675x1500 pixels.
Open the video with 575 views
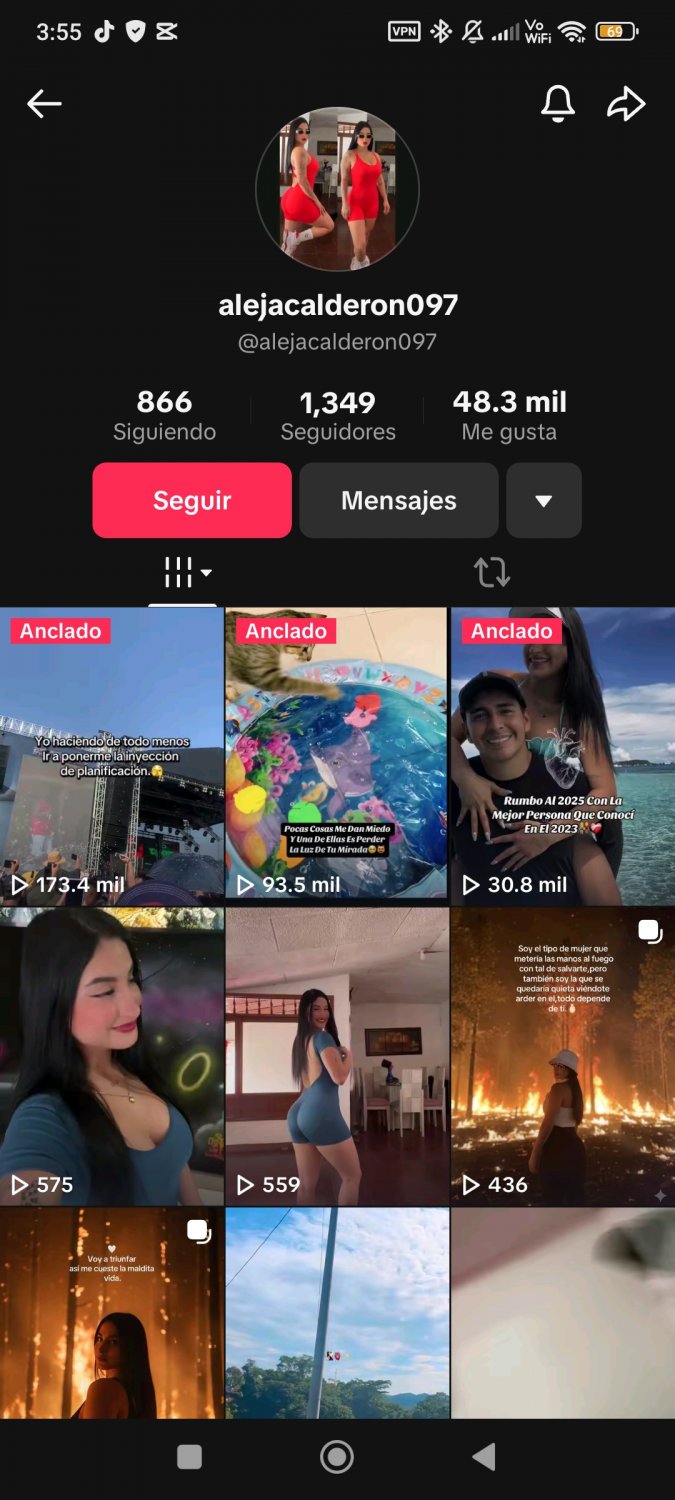(x=111, y=1055)
